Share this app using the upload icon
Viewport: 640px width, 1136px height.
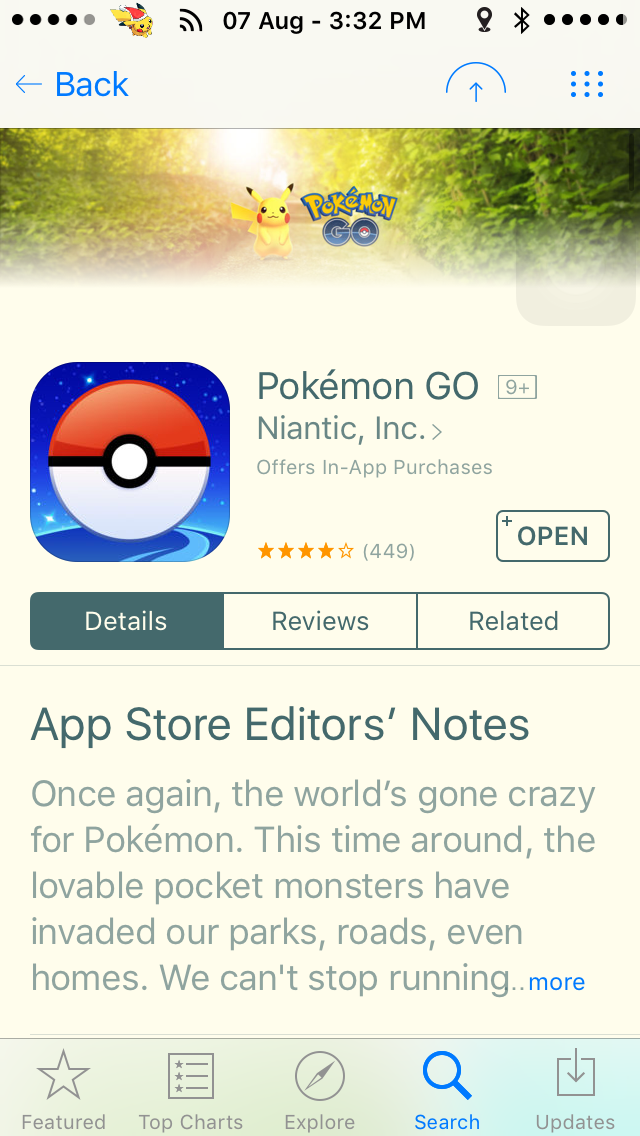(x=476, y=86)
